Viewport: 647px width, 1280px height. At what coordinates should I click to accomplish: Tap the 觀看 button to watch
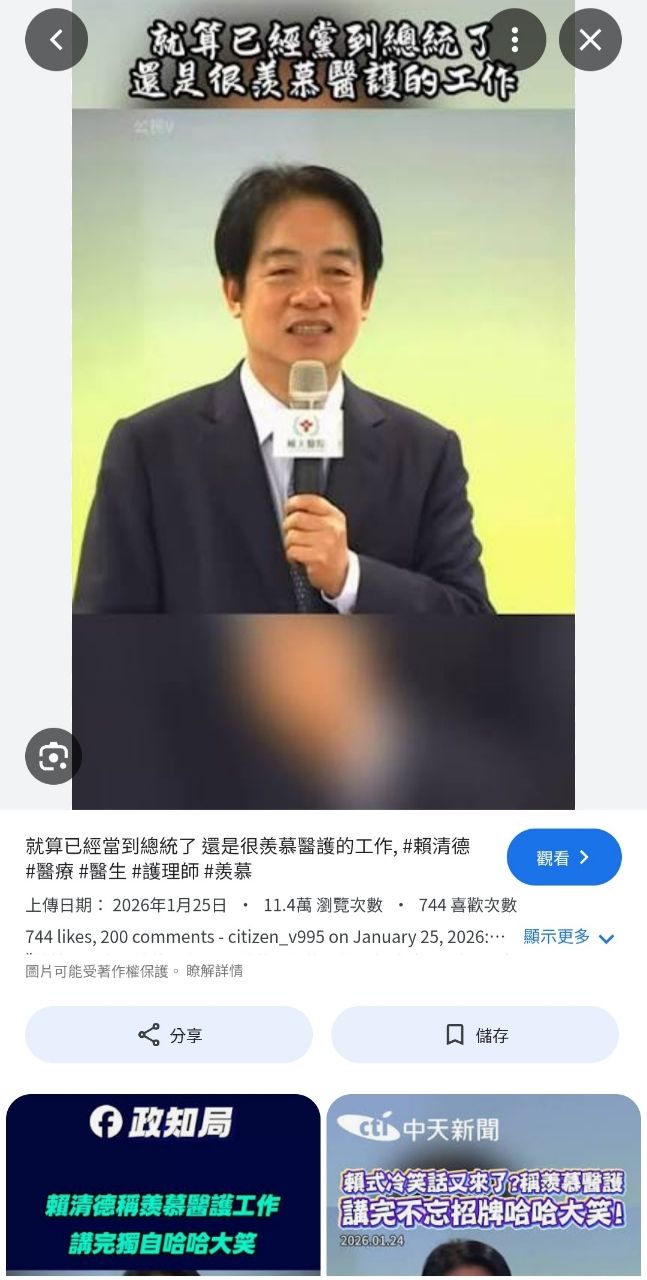point(564,857)
